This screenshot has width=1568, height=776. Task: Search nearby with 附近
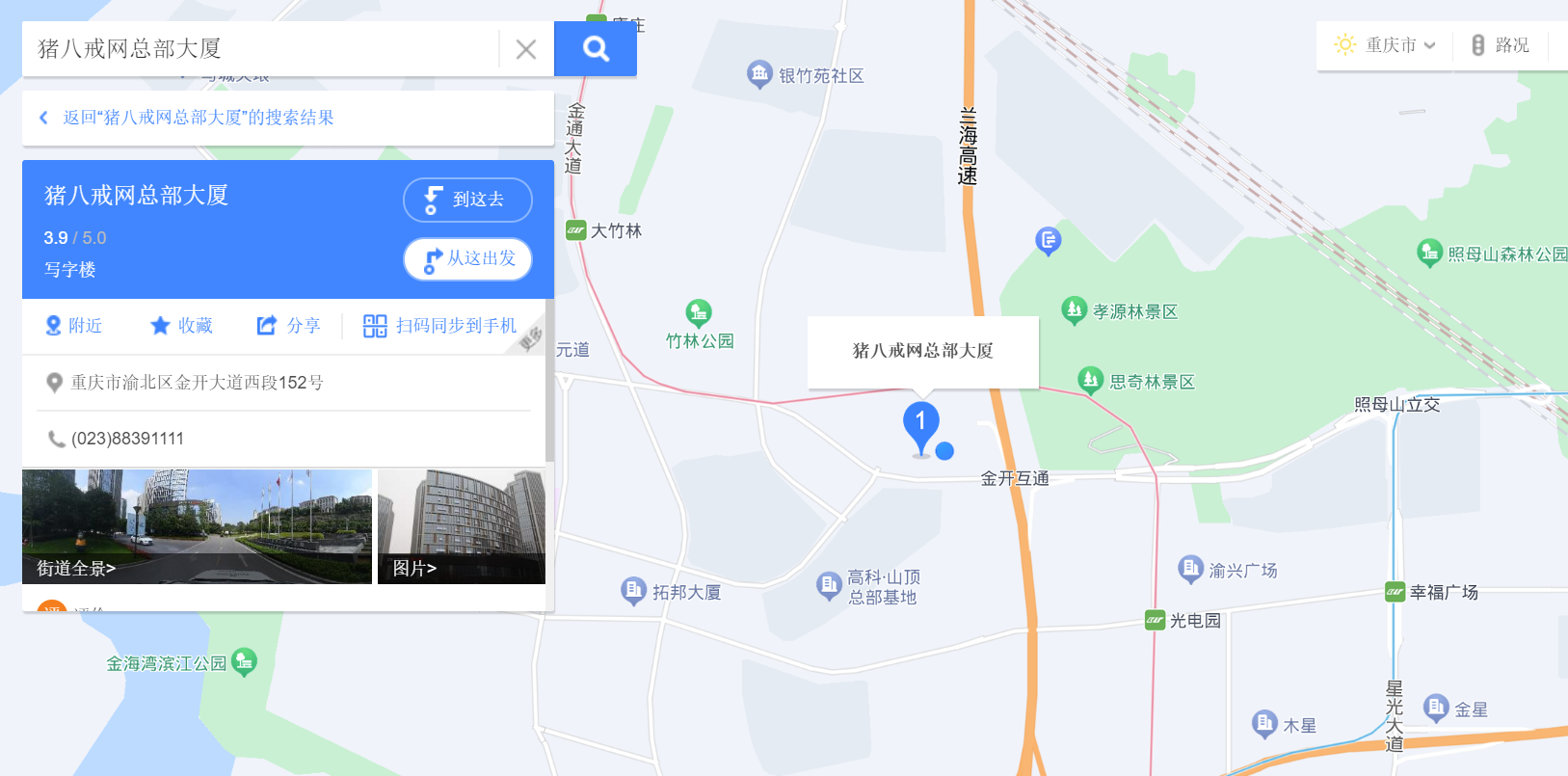(x=74, y=326)
